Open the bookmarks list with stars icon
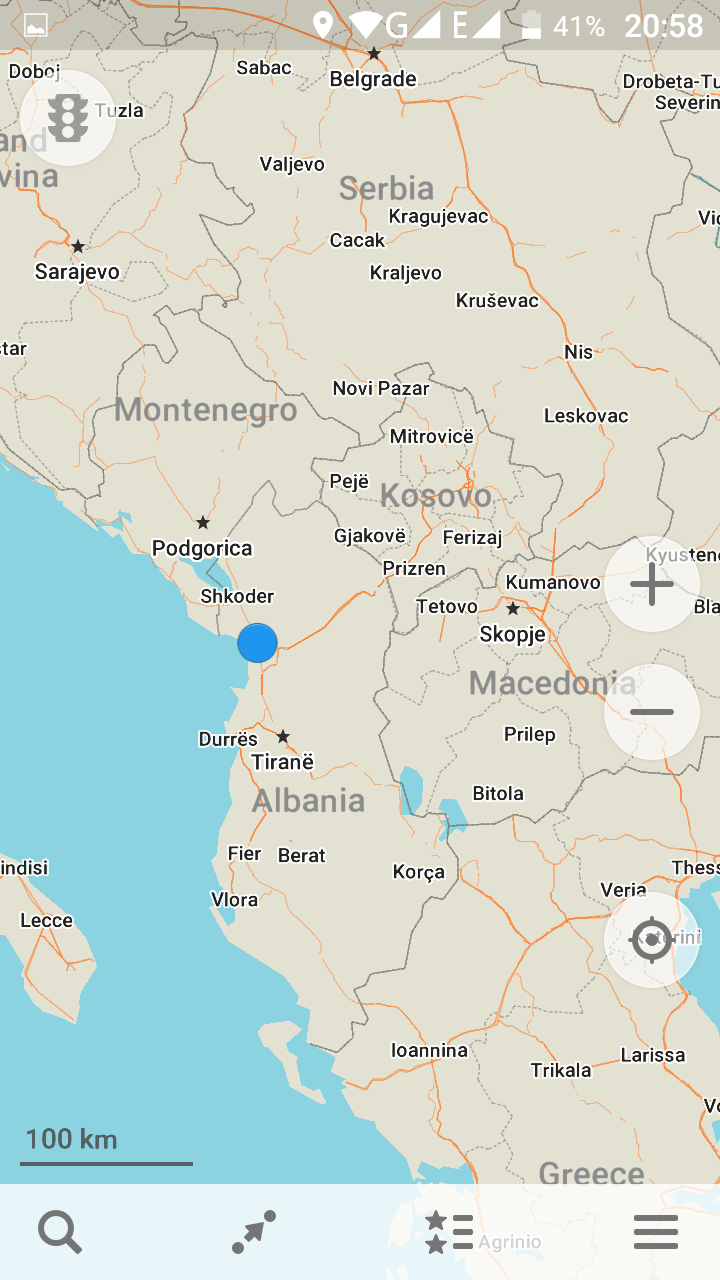 tap(449, 1232)
